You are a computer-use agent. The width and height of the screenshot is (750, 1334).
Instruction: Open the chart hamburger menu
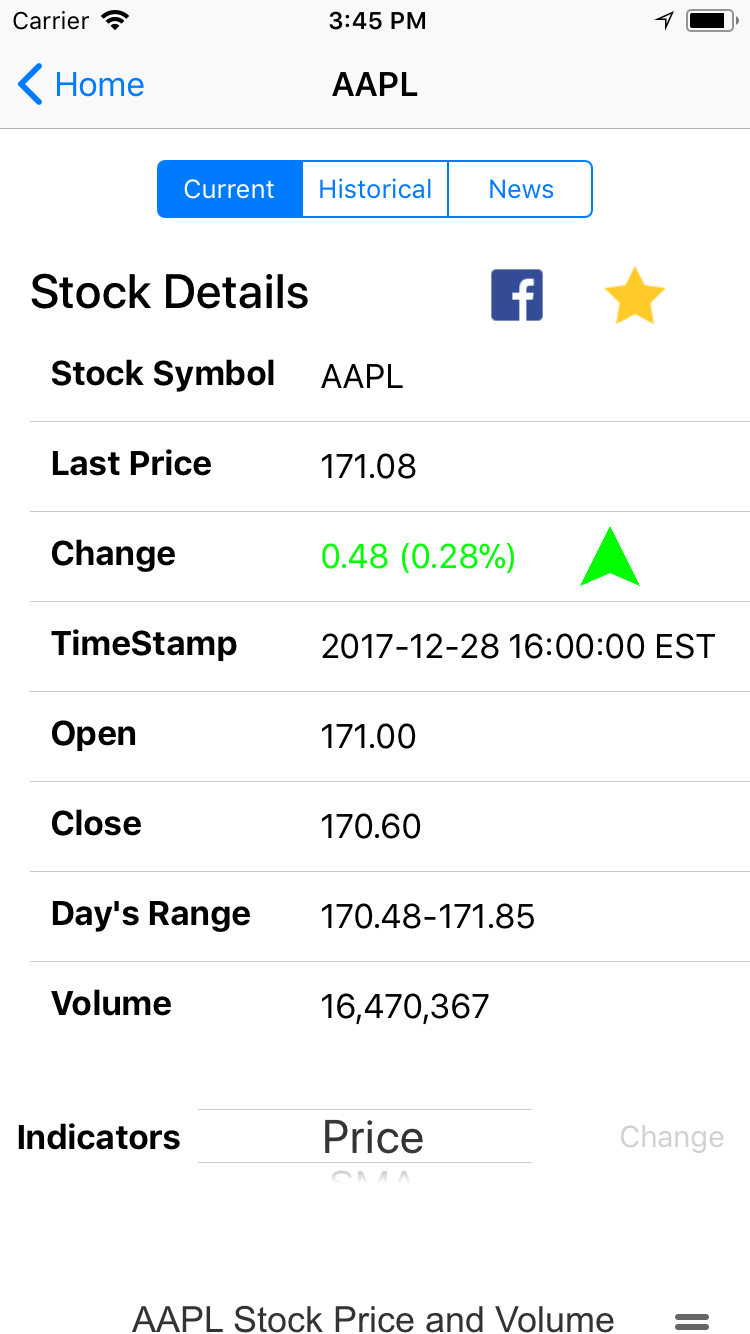[692, 1321]
